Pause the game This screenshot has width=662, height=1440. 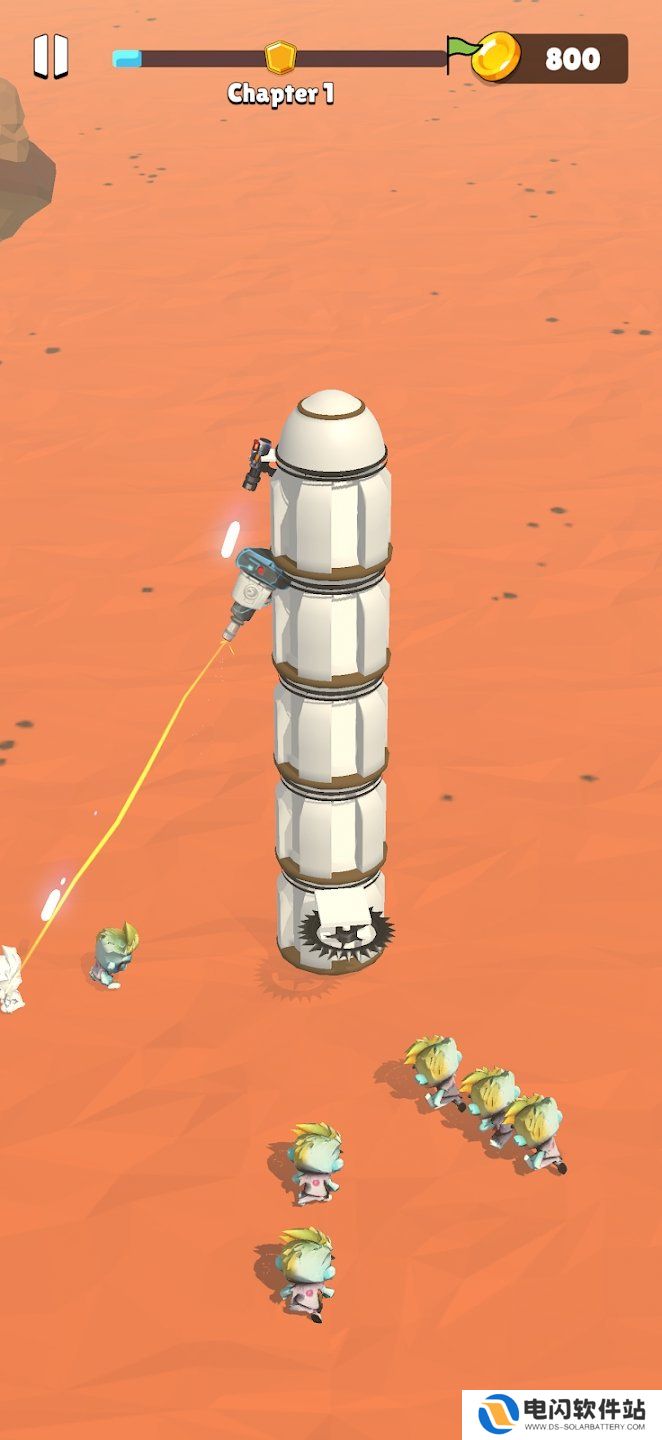[x=50, y=56]
